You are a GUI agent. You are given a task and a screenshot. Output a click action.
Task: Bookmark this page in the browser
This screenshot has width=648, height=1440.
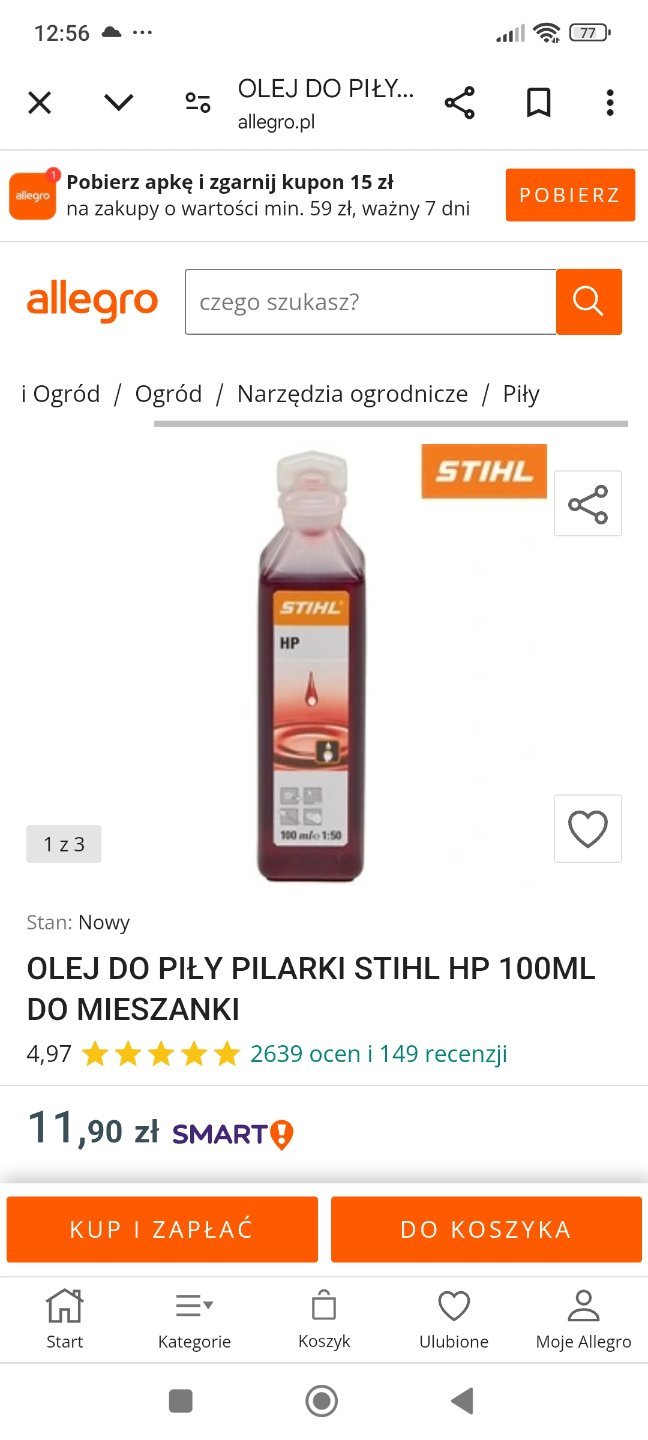(538, 102)
